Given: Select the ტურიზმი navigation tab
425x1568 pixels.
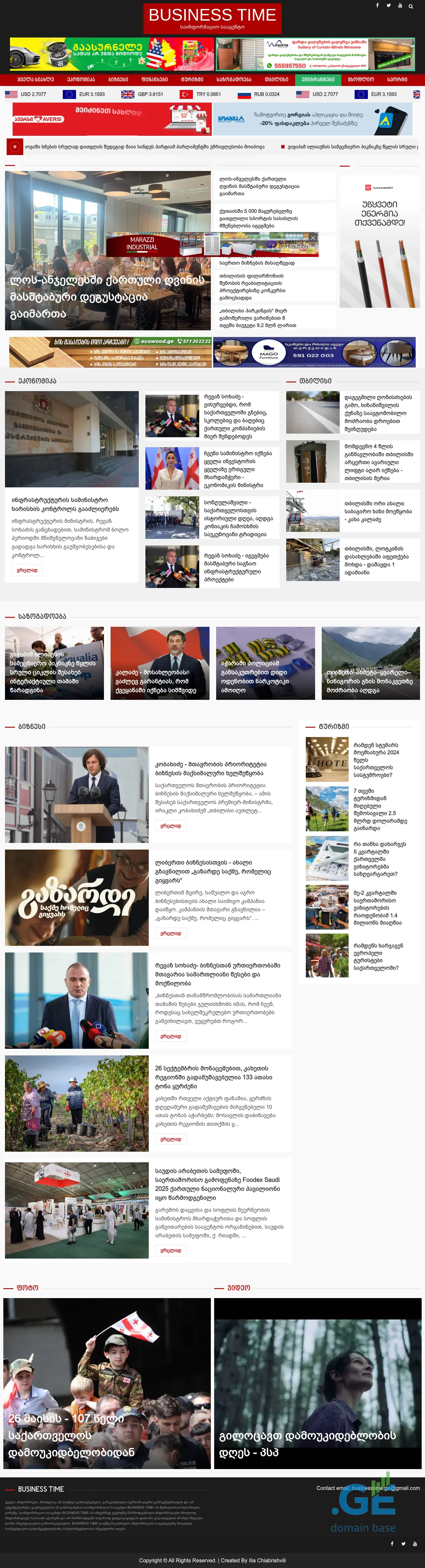Looking at the screenshot, I should click(x=192, y=79).
